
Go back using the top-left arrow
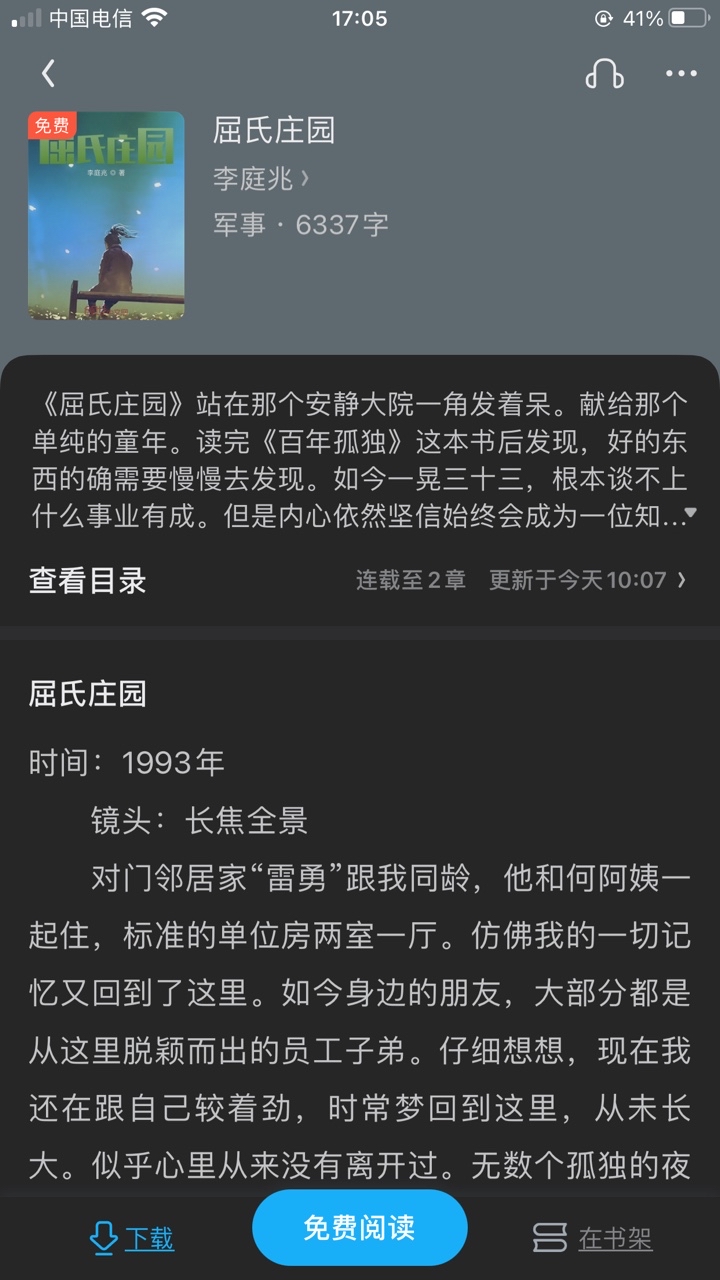point(48,73)
